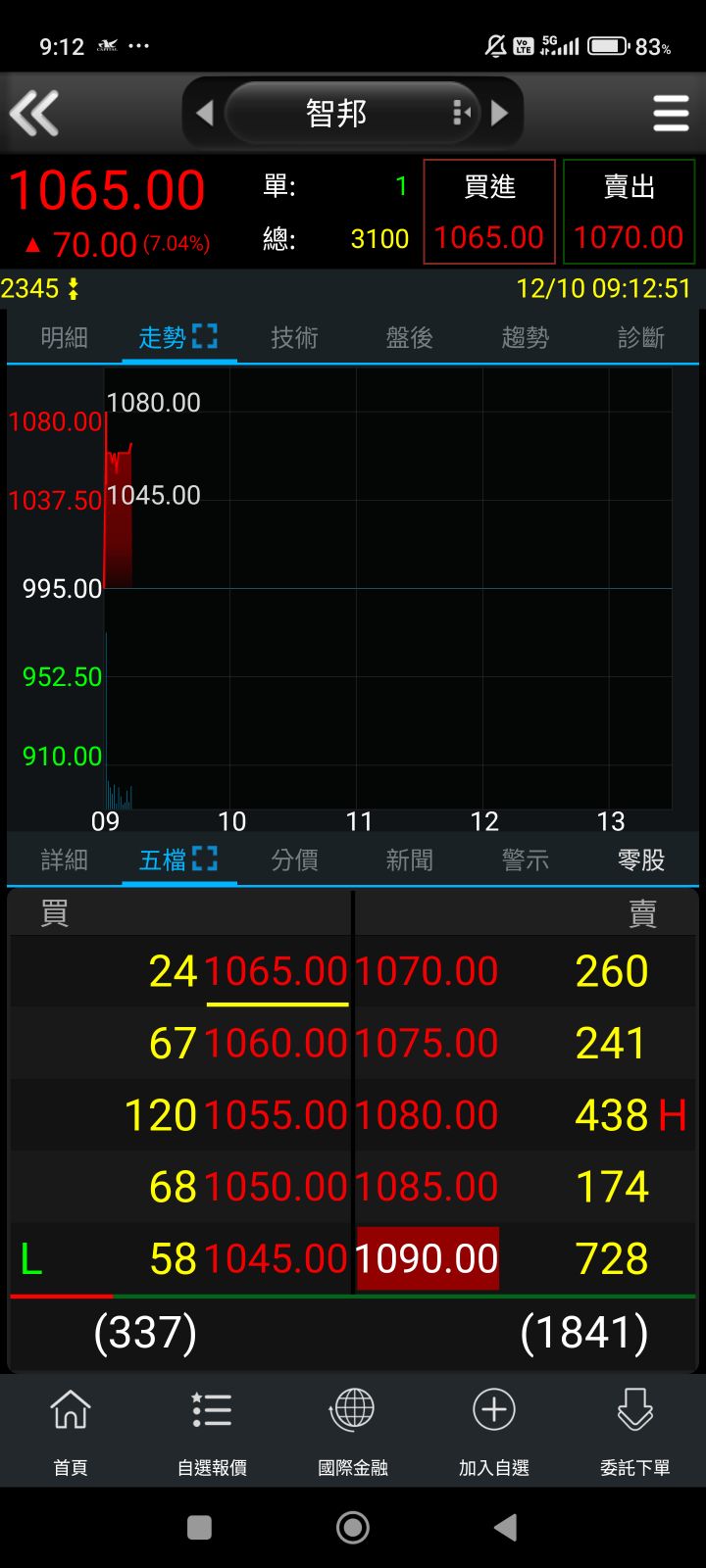Open the 盤後 tab
Image resolution: width=706 pixels, height=1568 pixels.
tap(409, 338)
